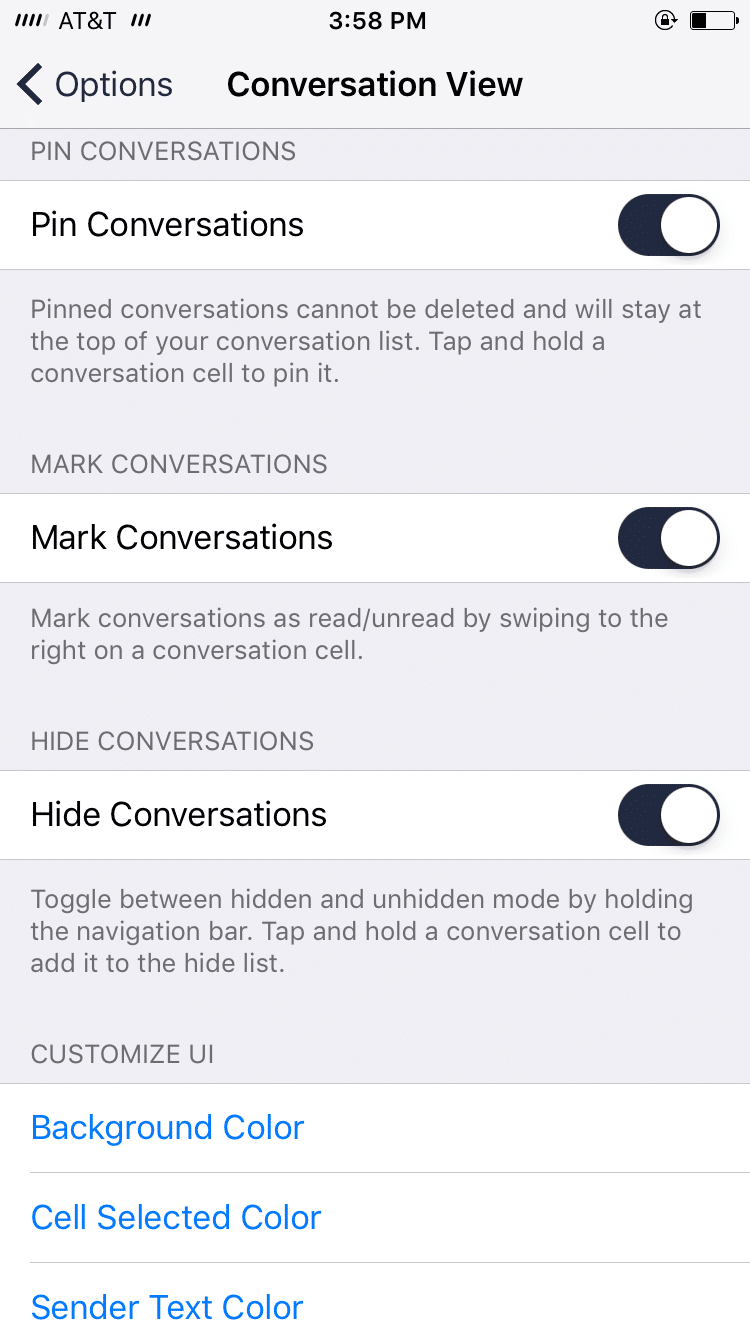
Task: Open Background Color setting
Action: pos(375,1128)
